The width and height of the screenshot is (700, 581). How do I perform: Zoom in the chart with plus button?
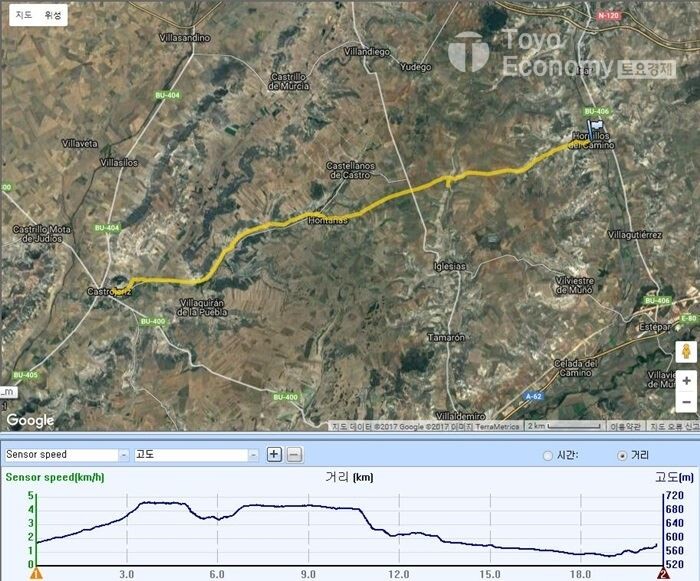tap(274, 455)
